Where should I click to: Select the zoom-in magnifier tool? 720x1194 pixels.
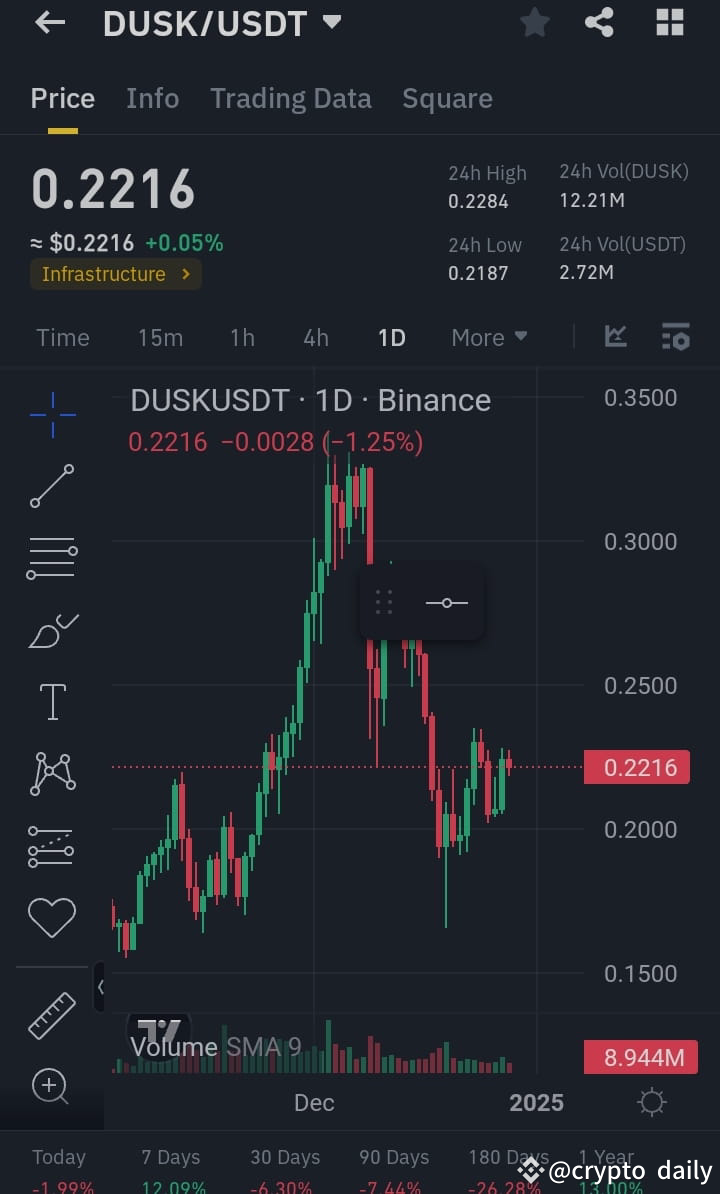pyautogui.click(x=52, y=1086)
